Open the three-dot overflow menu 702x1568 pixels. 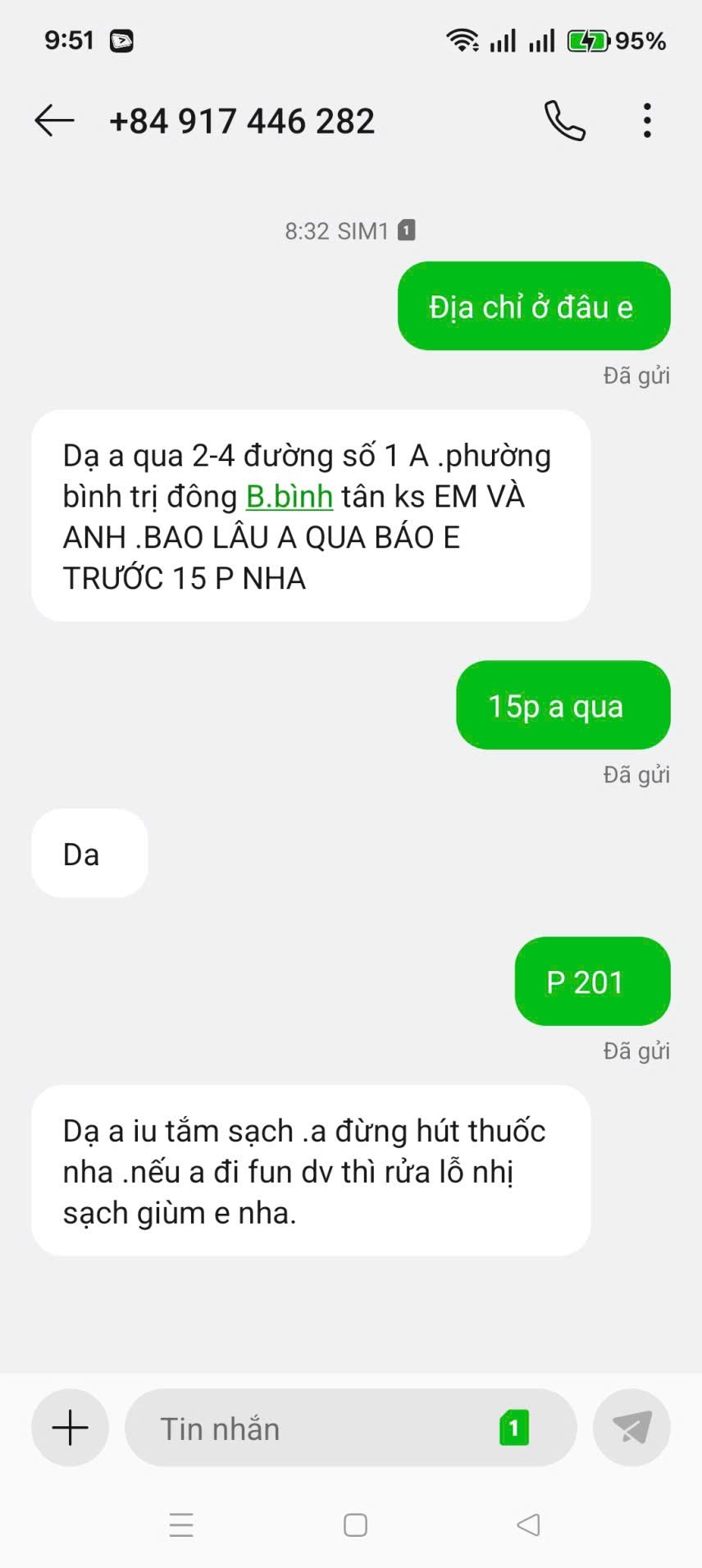click(x=647, y=121)
